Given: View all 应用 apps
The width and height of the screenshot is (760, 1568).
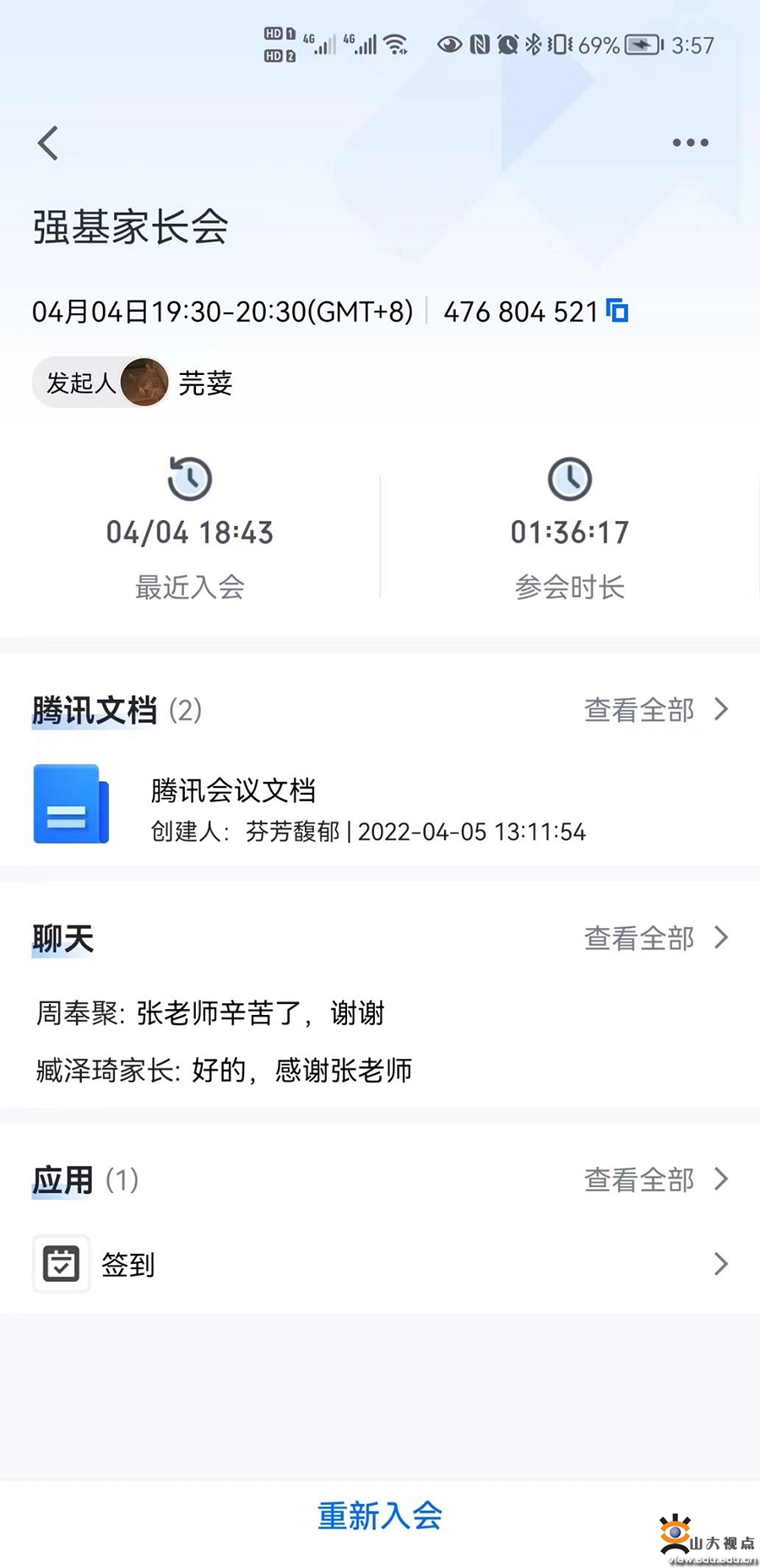Looking at the screenshot, I should 655,1180.
